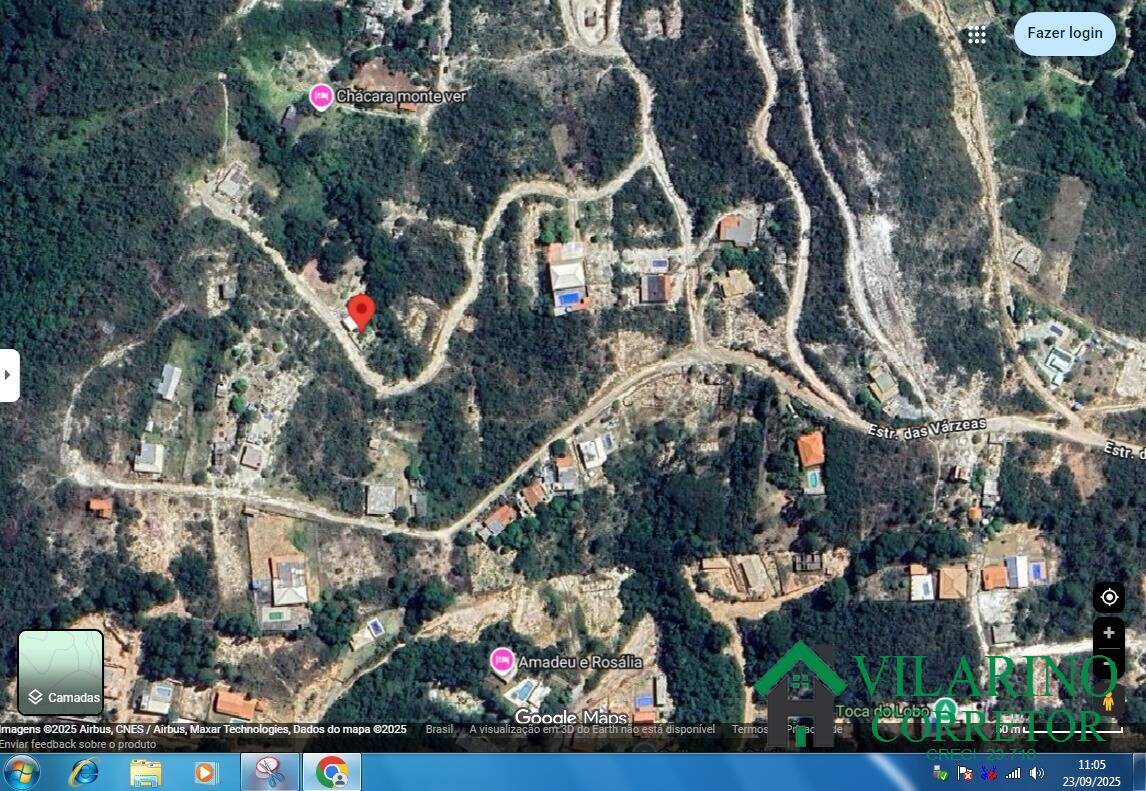The width and height of the screenshot is (1146, 791).
Task: Activate the Street View pegman
Action: coord(1109,700)
